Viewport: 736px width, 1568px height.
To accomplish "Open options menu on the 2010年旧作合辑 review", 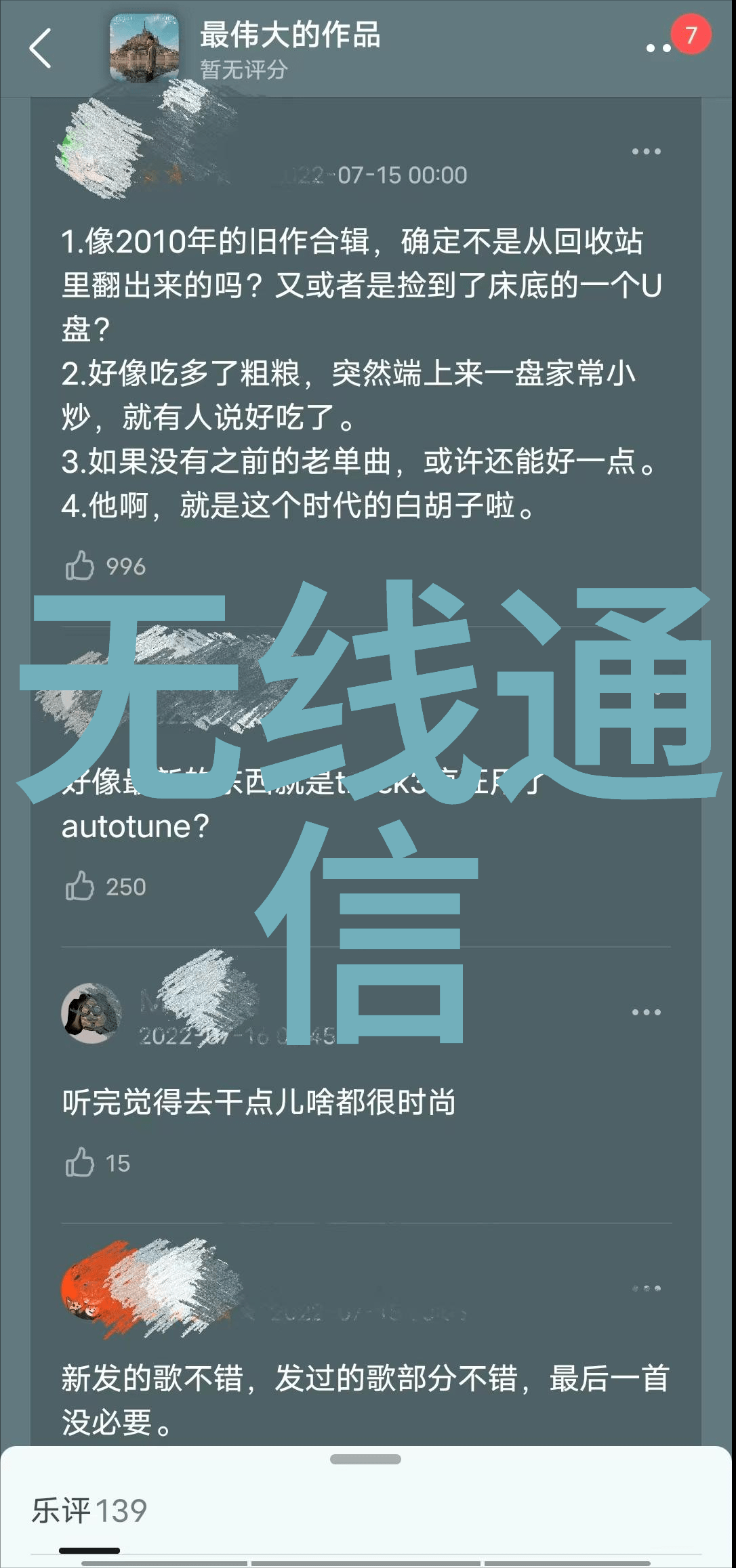I will coord(646,152).
